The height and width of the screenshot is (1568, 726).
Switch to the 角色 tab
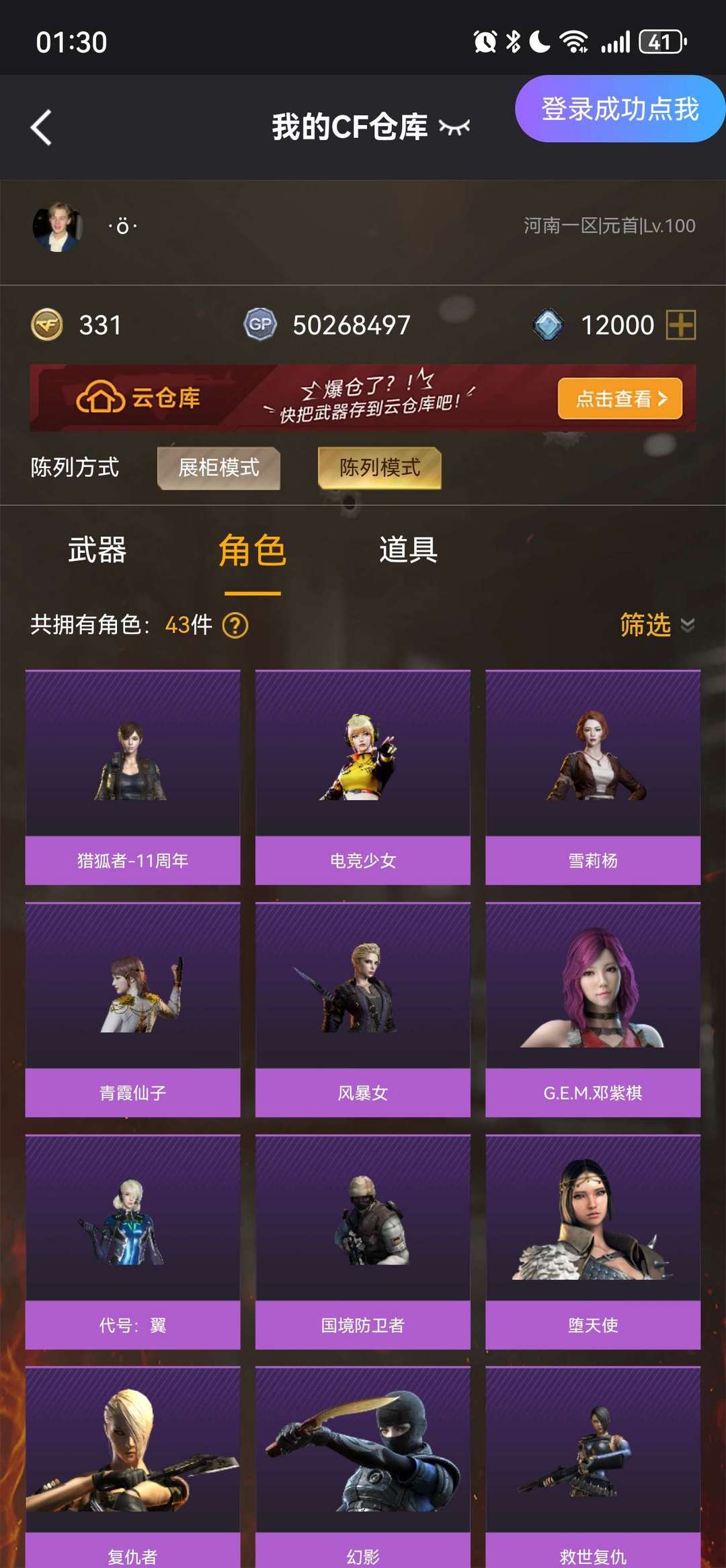tap(252, 550)
